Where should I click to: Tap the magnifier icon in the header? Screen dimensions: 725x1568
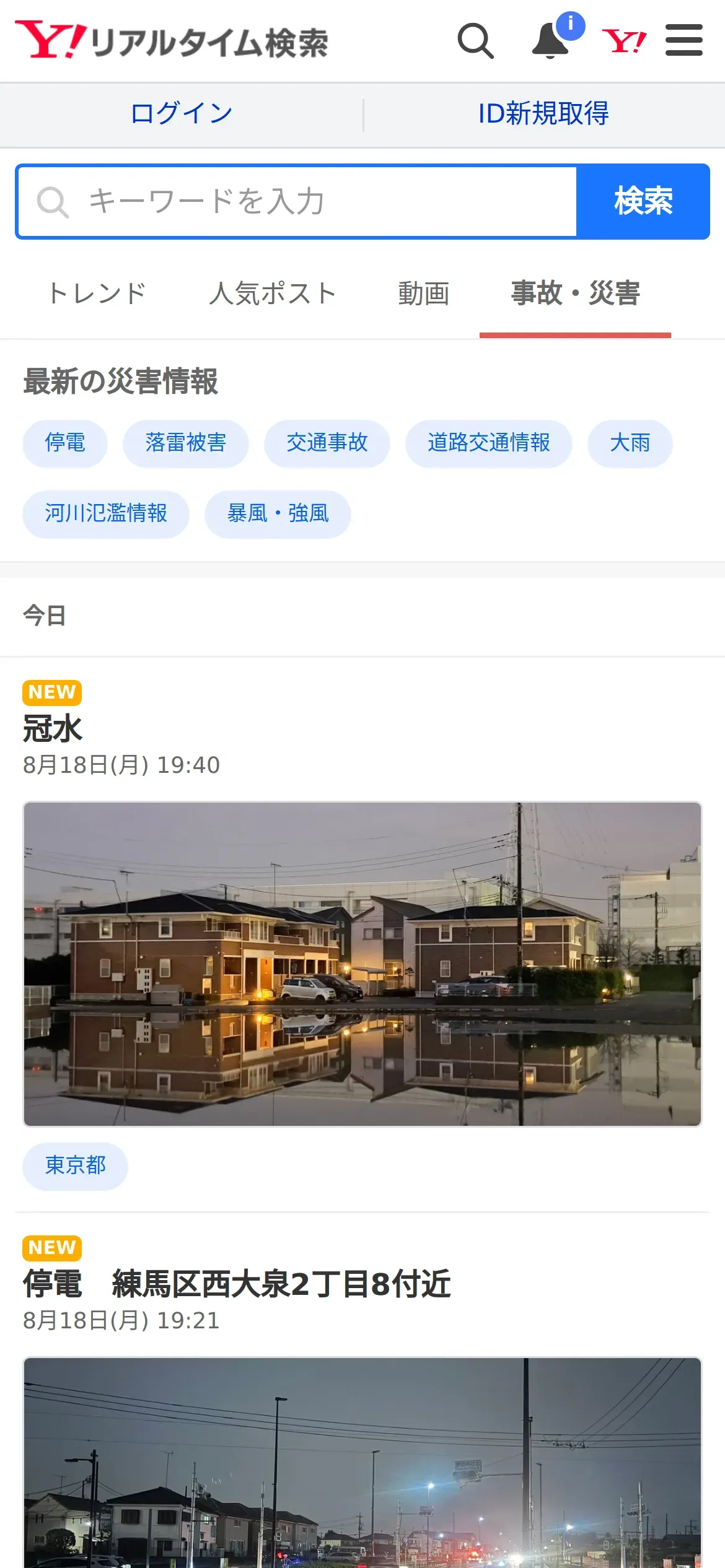coord(475,41)
